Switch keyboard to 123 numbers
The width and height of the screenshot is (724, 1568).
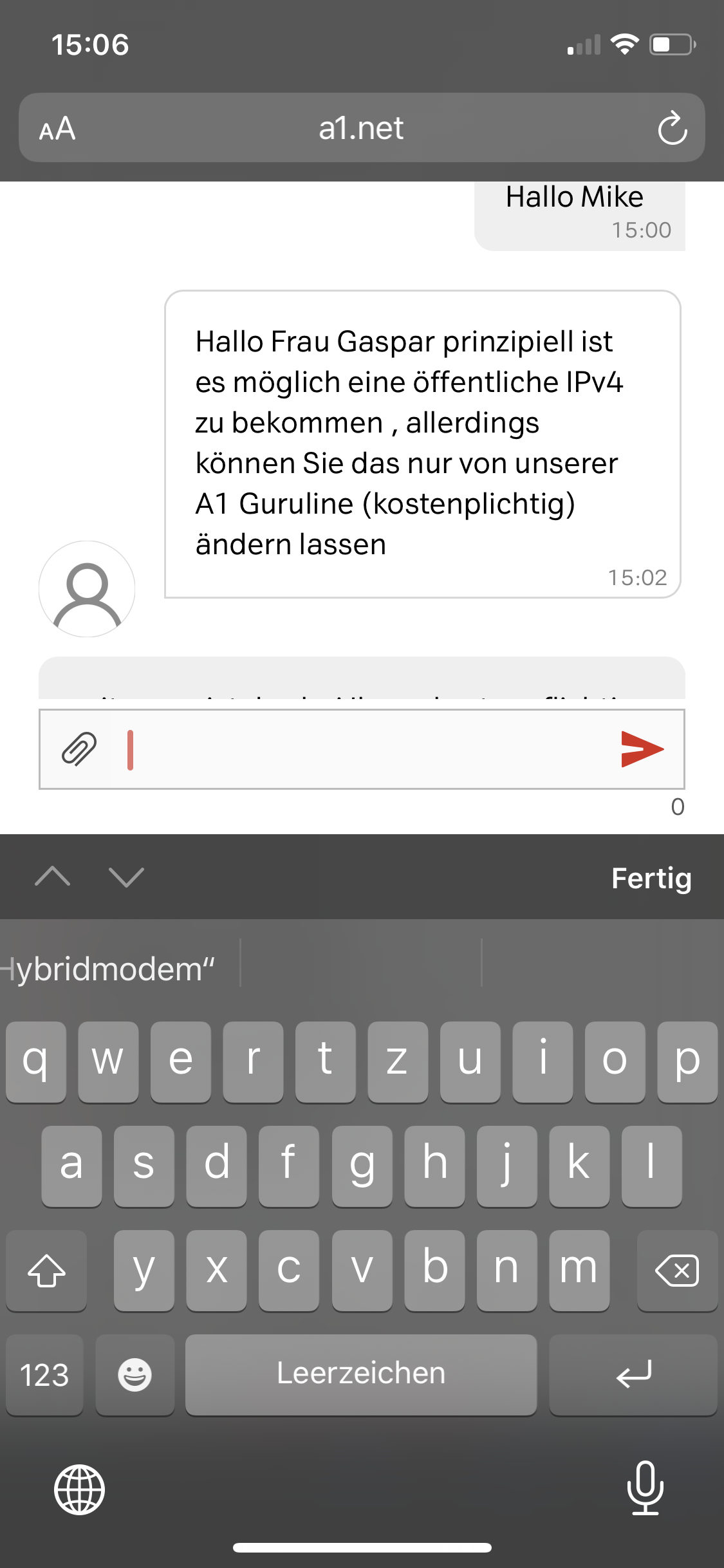[44, 1375]
